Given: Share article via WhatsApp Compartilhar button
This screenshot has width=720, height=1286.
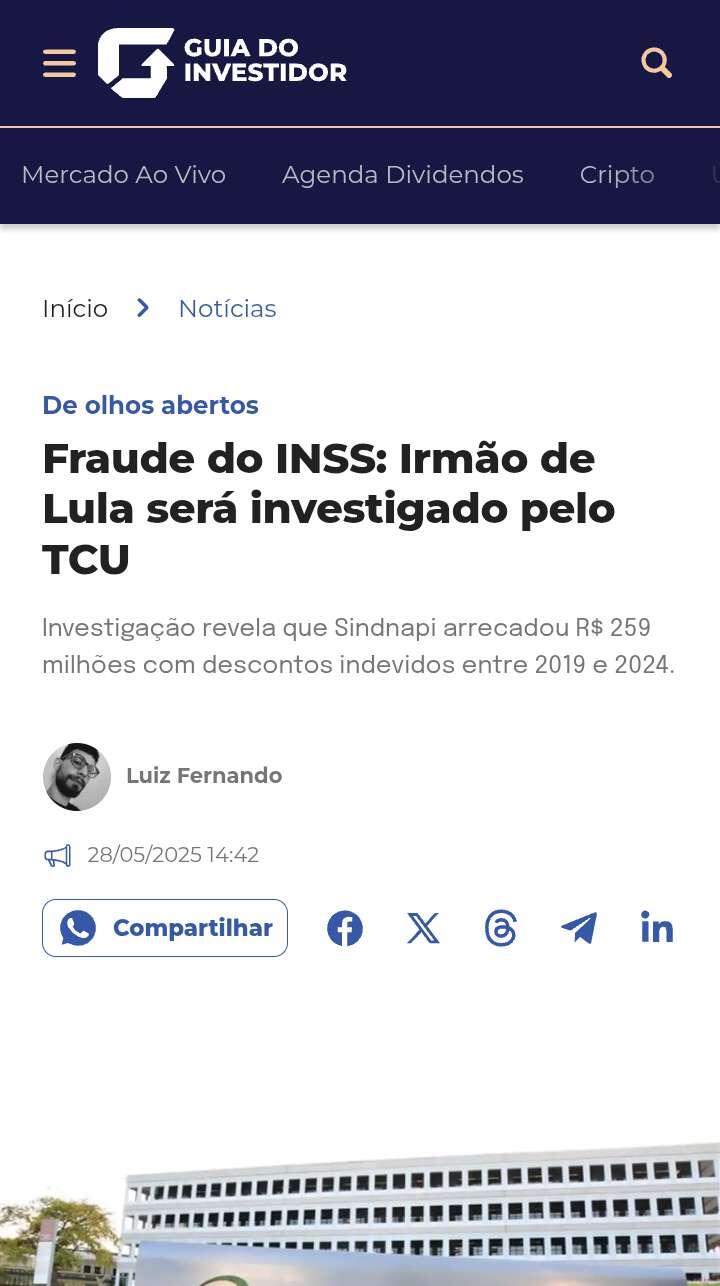Looking at the screenshot, I should [165, 928].
